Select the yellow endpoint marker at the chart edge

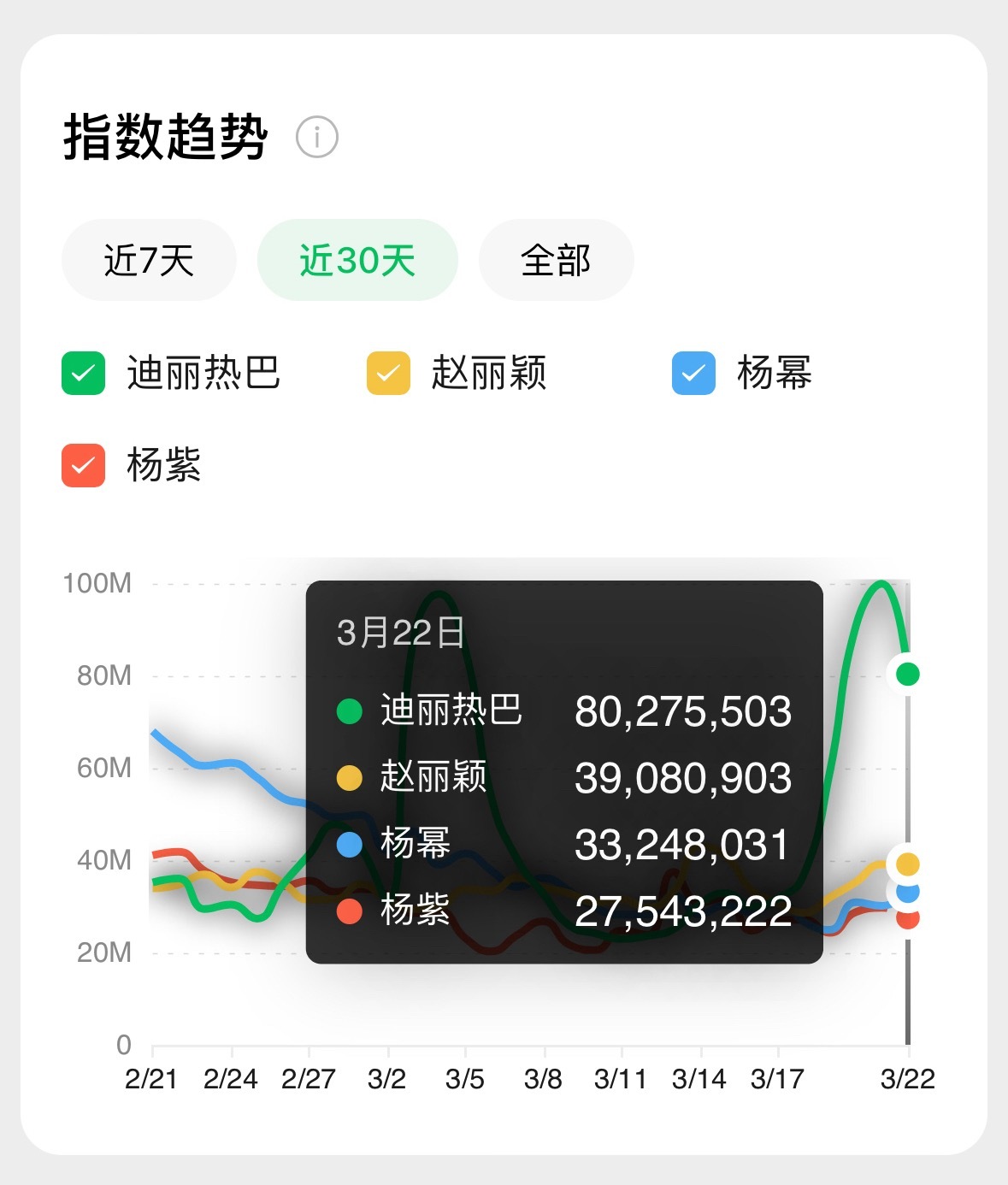(x=907, y=866)
